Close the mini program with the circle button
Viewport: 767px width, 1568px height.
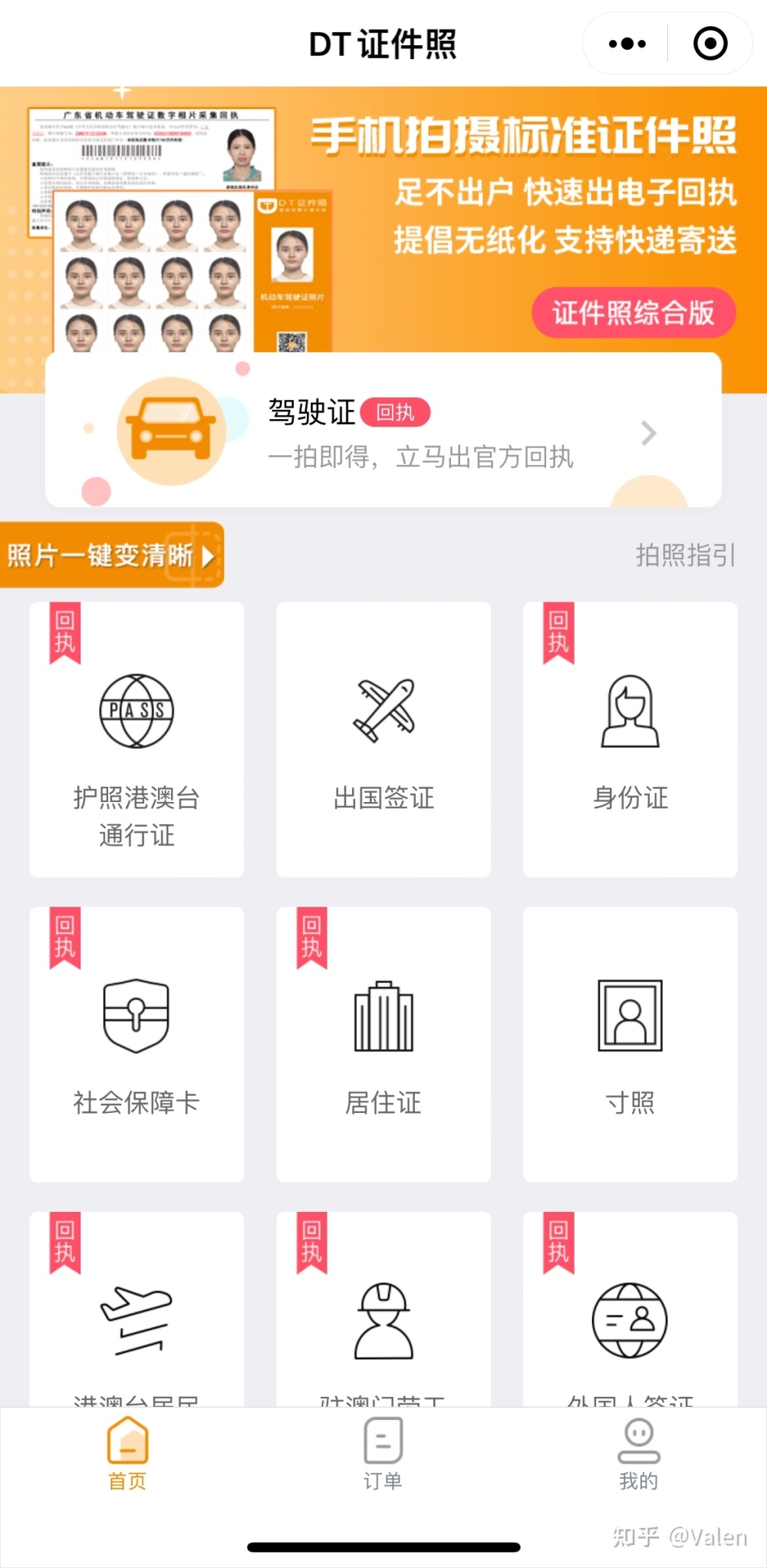point(709,44)
